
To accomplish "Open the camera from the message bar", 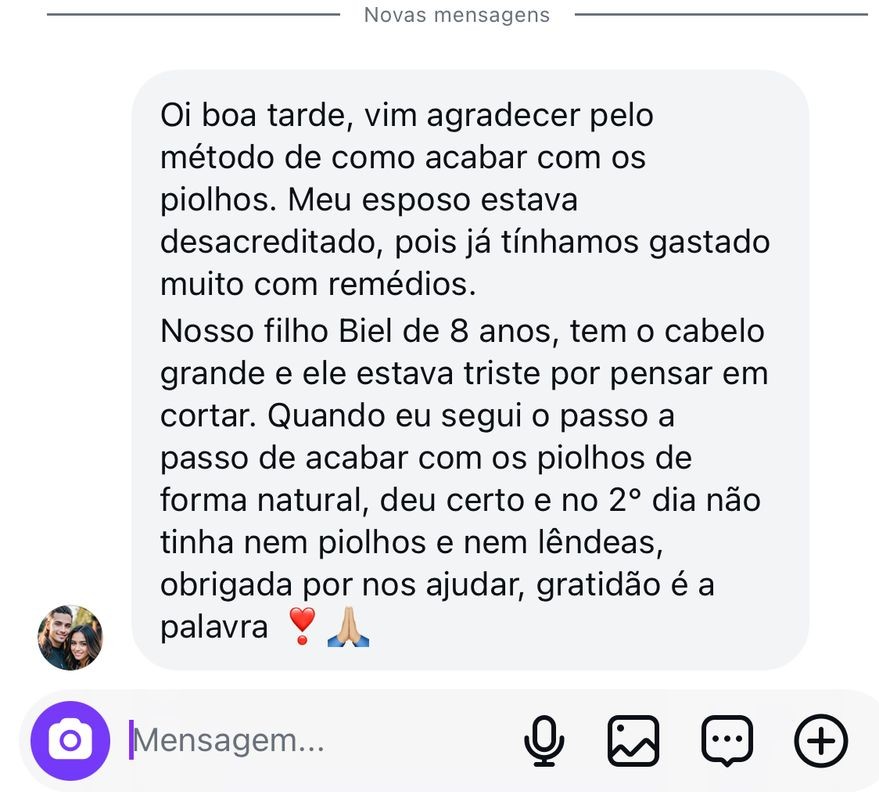I will [69, 741].
